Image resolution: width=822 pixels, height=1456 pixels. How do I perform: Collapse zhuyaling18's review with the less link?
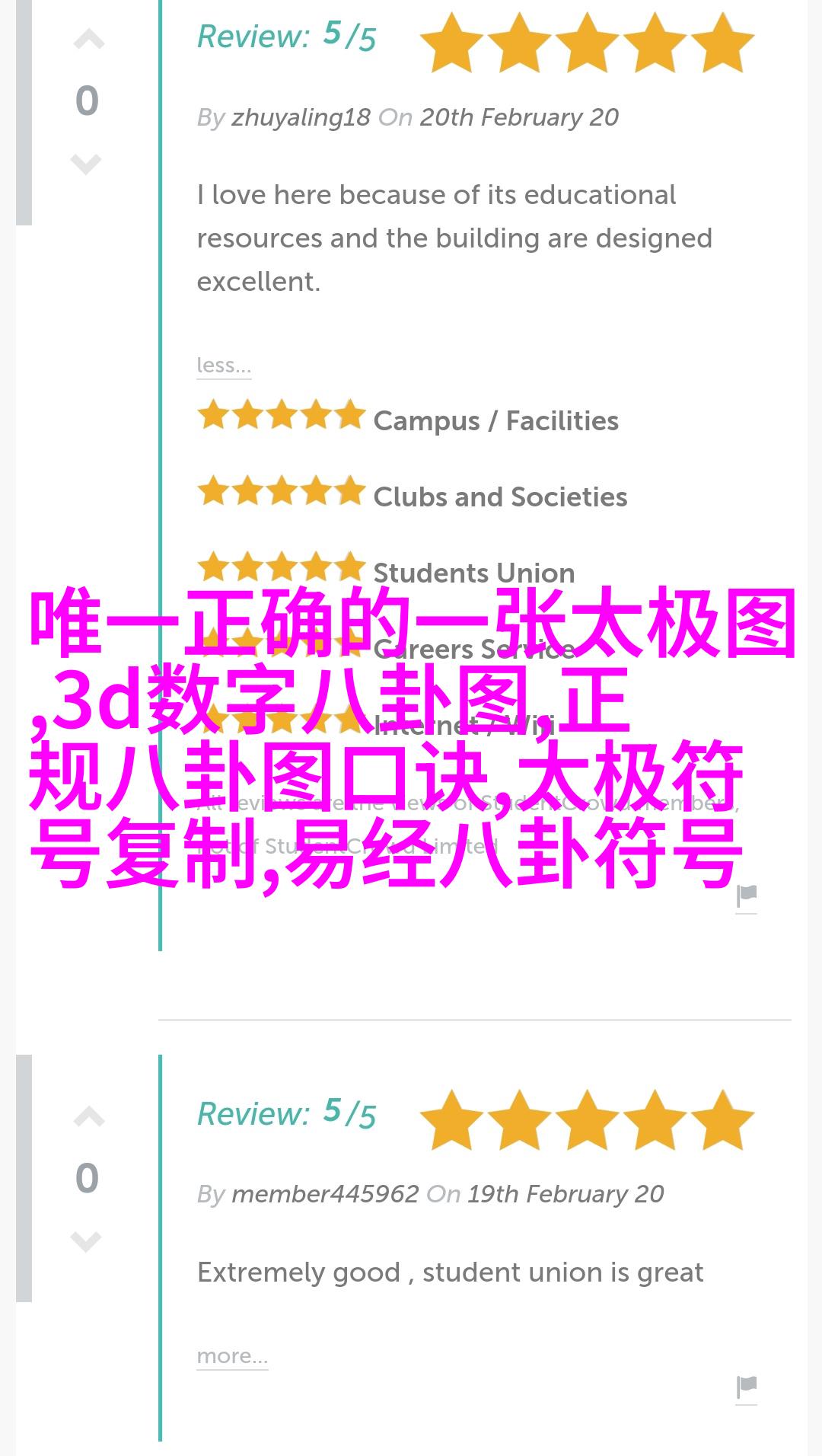(223, 366)
